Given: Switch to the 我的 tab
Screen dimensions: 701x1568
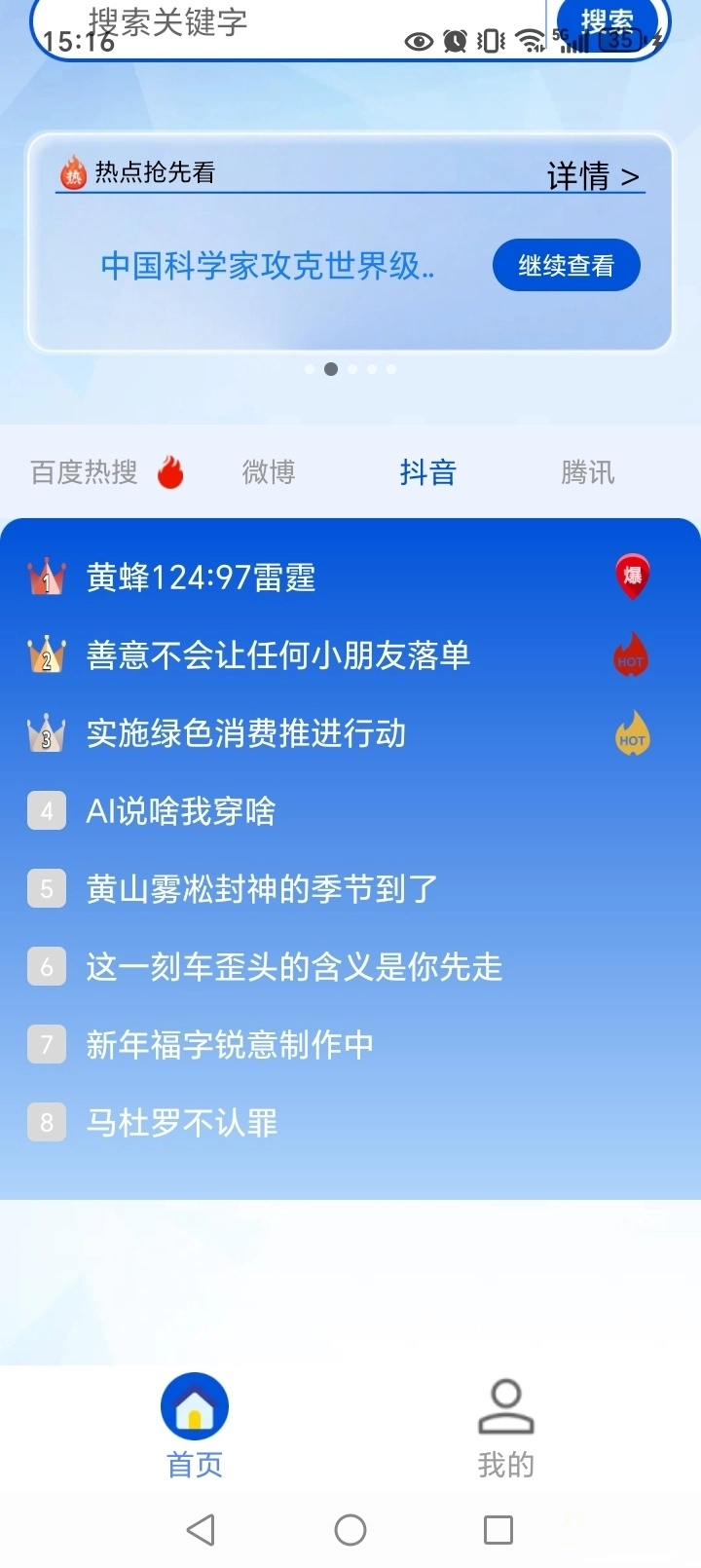Looking at the screenshot, I should [x=505, y=1425].
